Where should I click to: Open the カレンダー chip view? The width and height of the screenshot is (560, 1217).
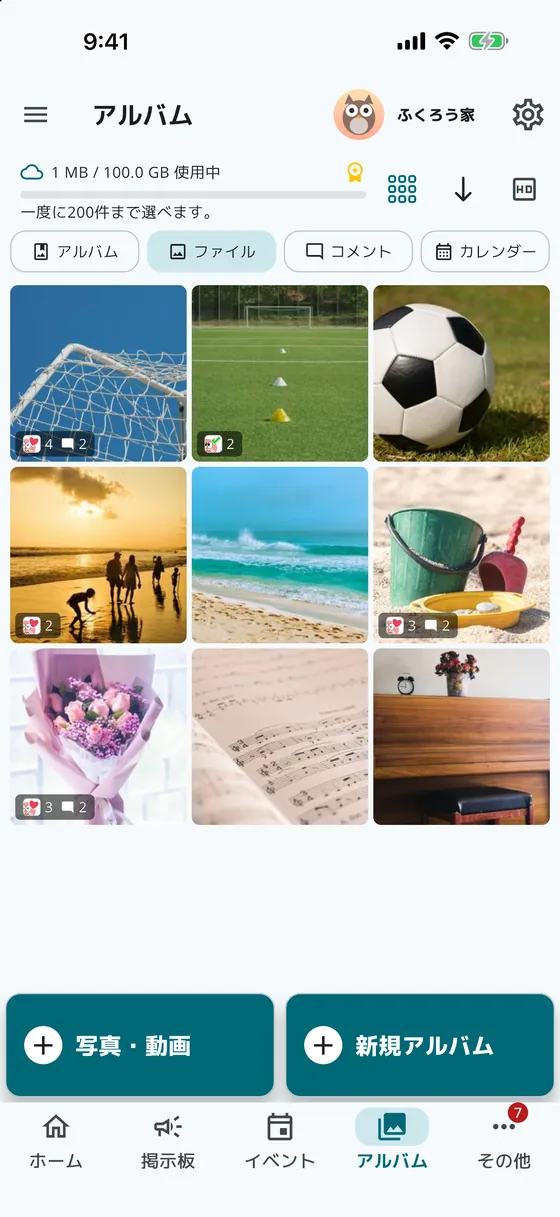point(485,252)
